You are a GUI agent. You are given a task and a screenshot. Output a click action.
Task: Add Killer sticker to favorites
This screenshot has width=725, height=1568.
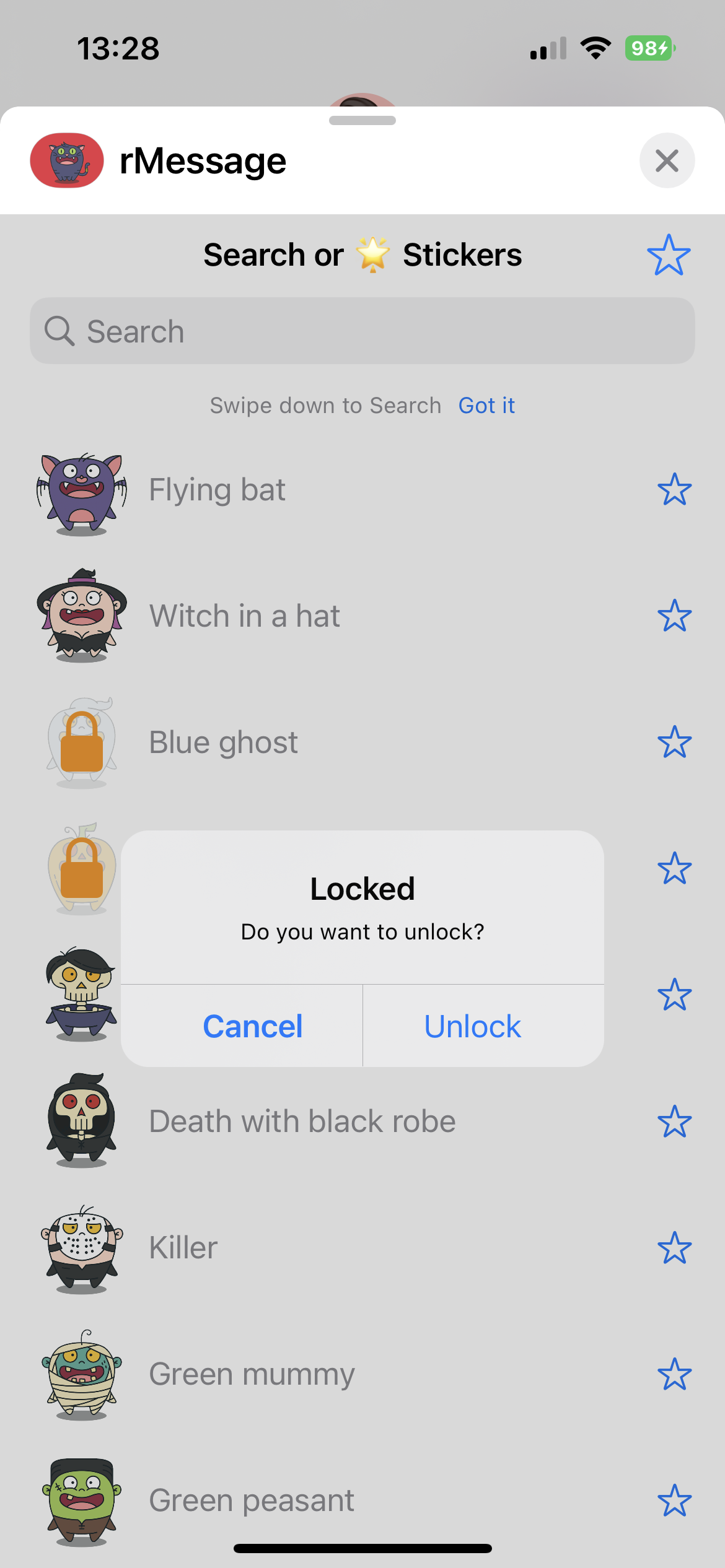click(674, 1248)
